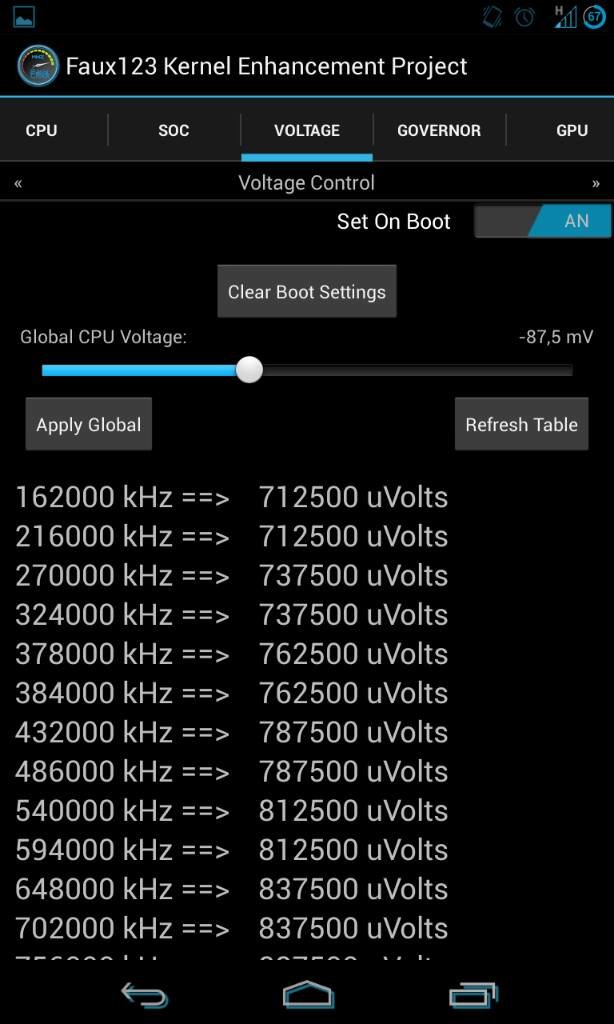Switch to the SOC tab
The image size is (614, 1024).
(x=174, y=131)
